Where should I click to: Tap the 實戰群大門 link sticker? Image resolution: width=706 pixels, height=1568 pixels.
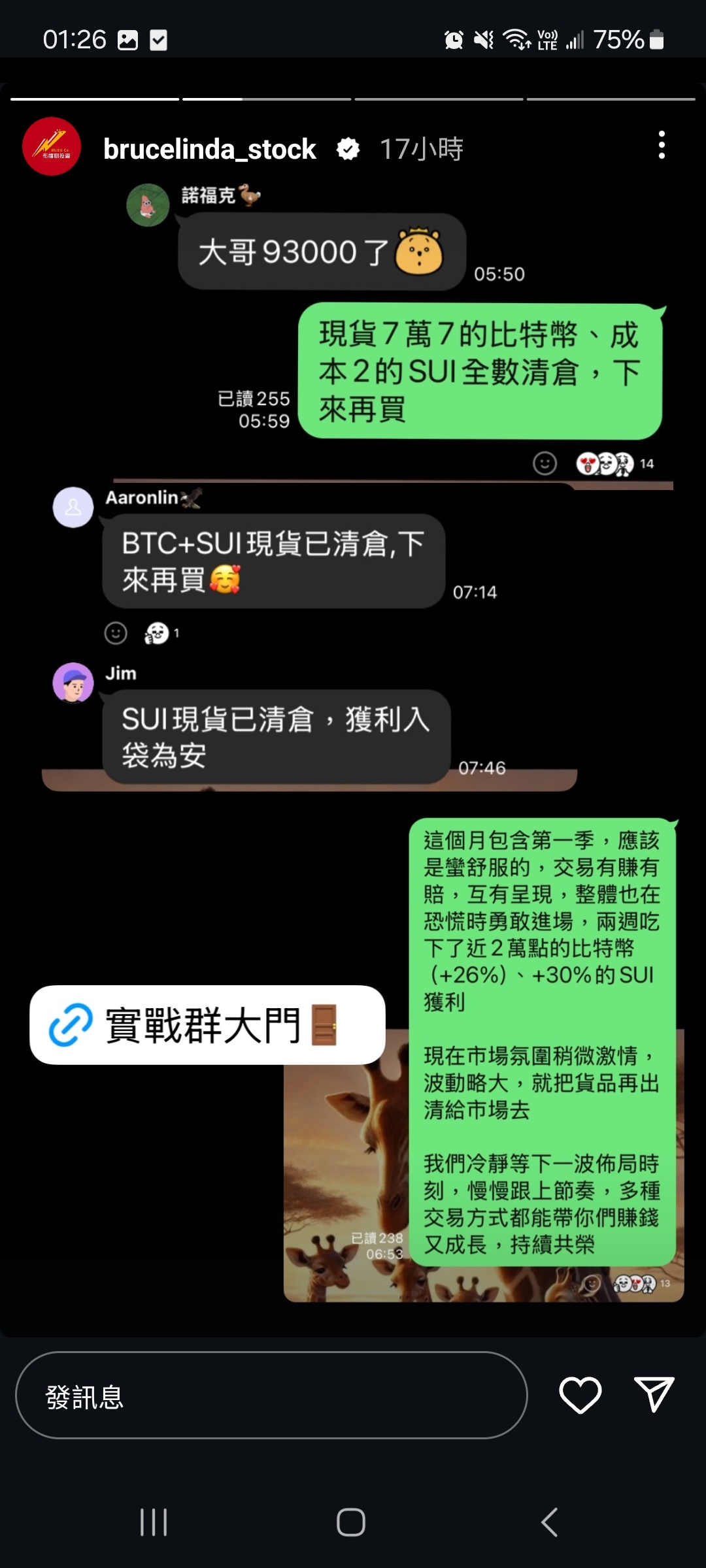point(207,1024)
